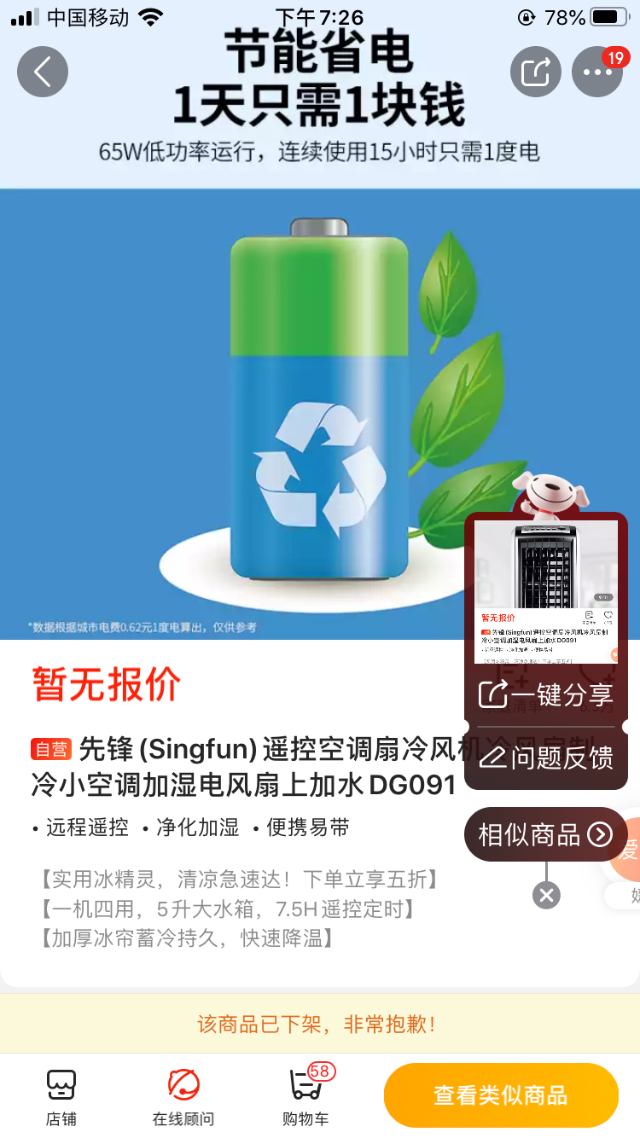Dismiss the screenshot popup with X
Image resolution: width=640 pixels, height=1138 pixels.
[x=546, y=895]
